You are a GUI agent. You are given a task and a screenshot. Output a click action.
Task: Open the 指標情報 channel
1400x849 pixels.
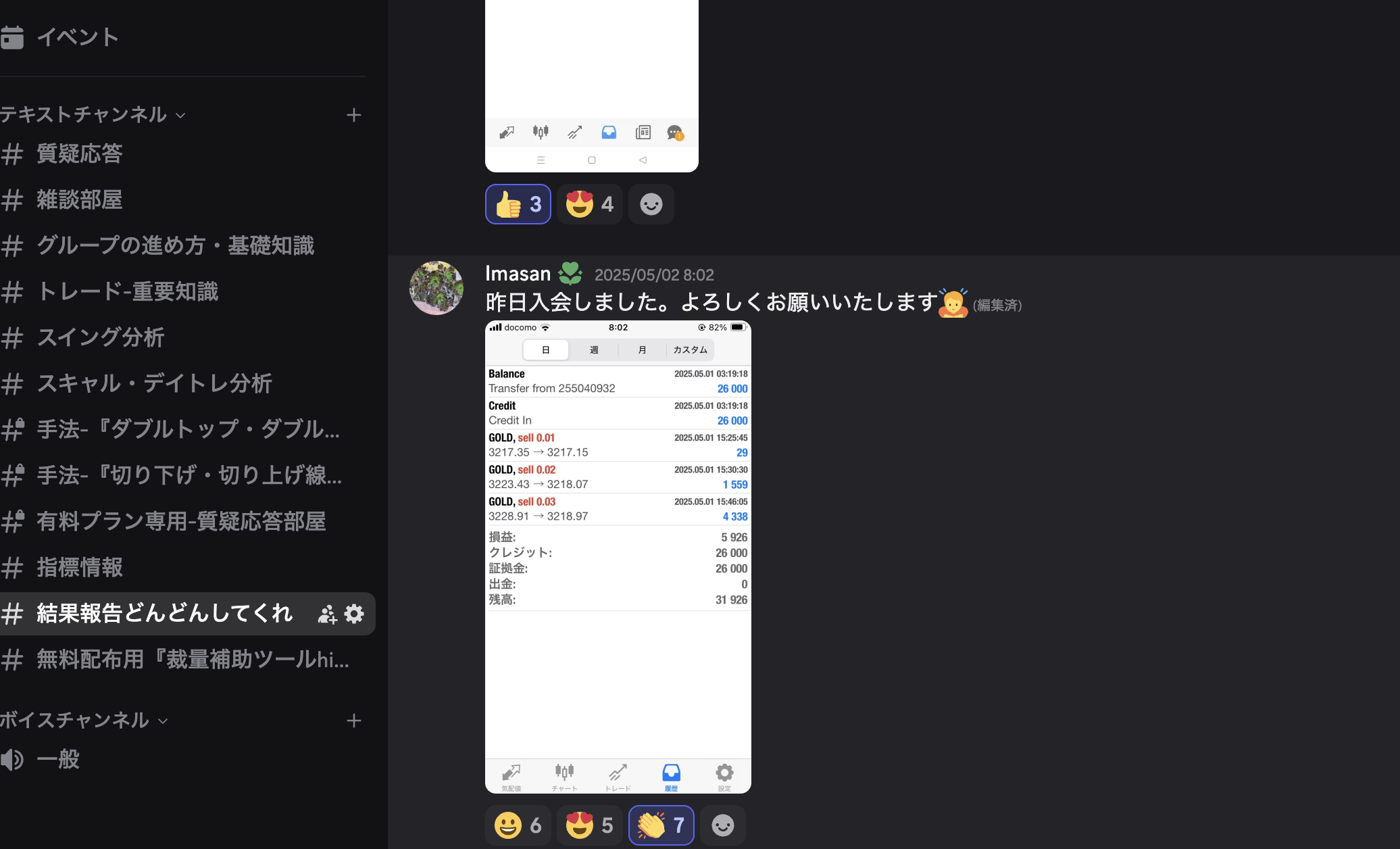coord(80,568)
